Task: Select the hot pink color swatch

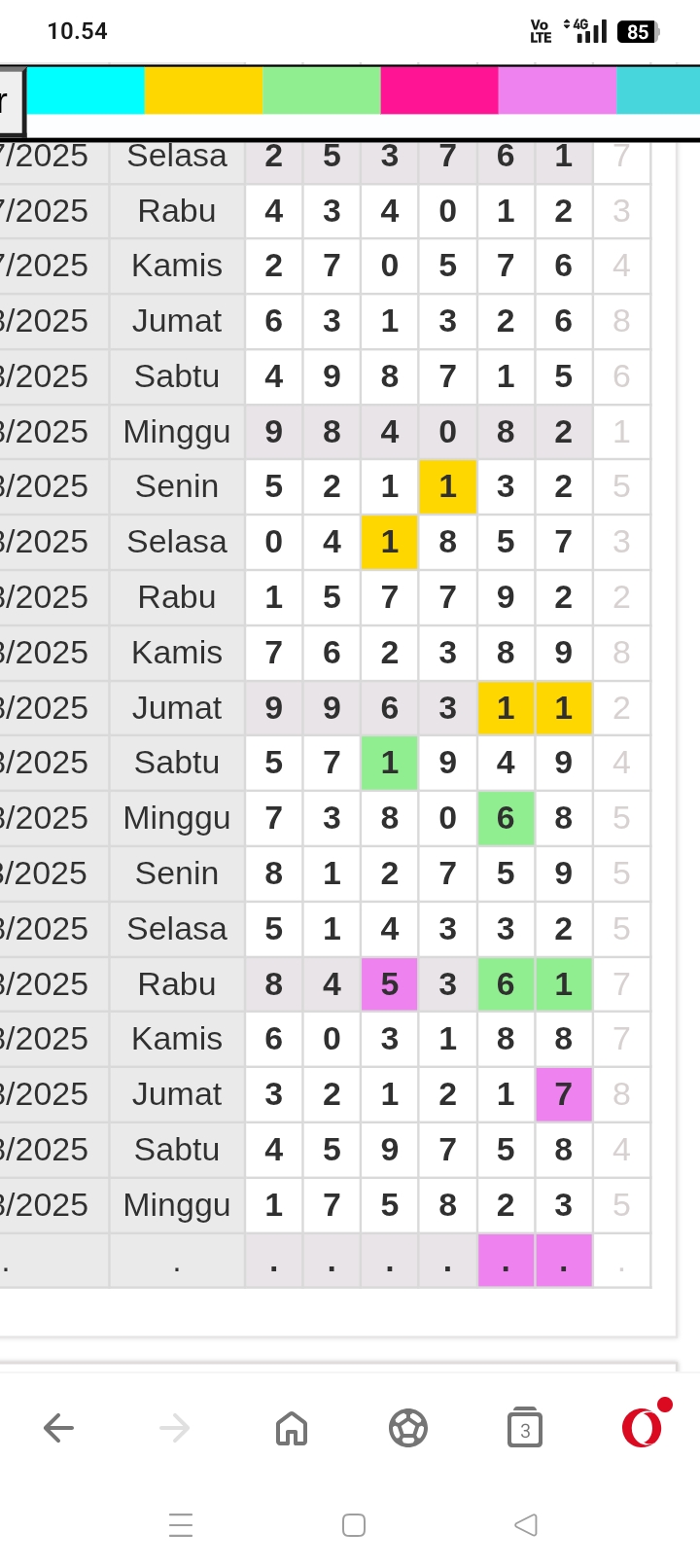Action: click(439, 90)
